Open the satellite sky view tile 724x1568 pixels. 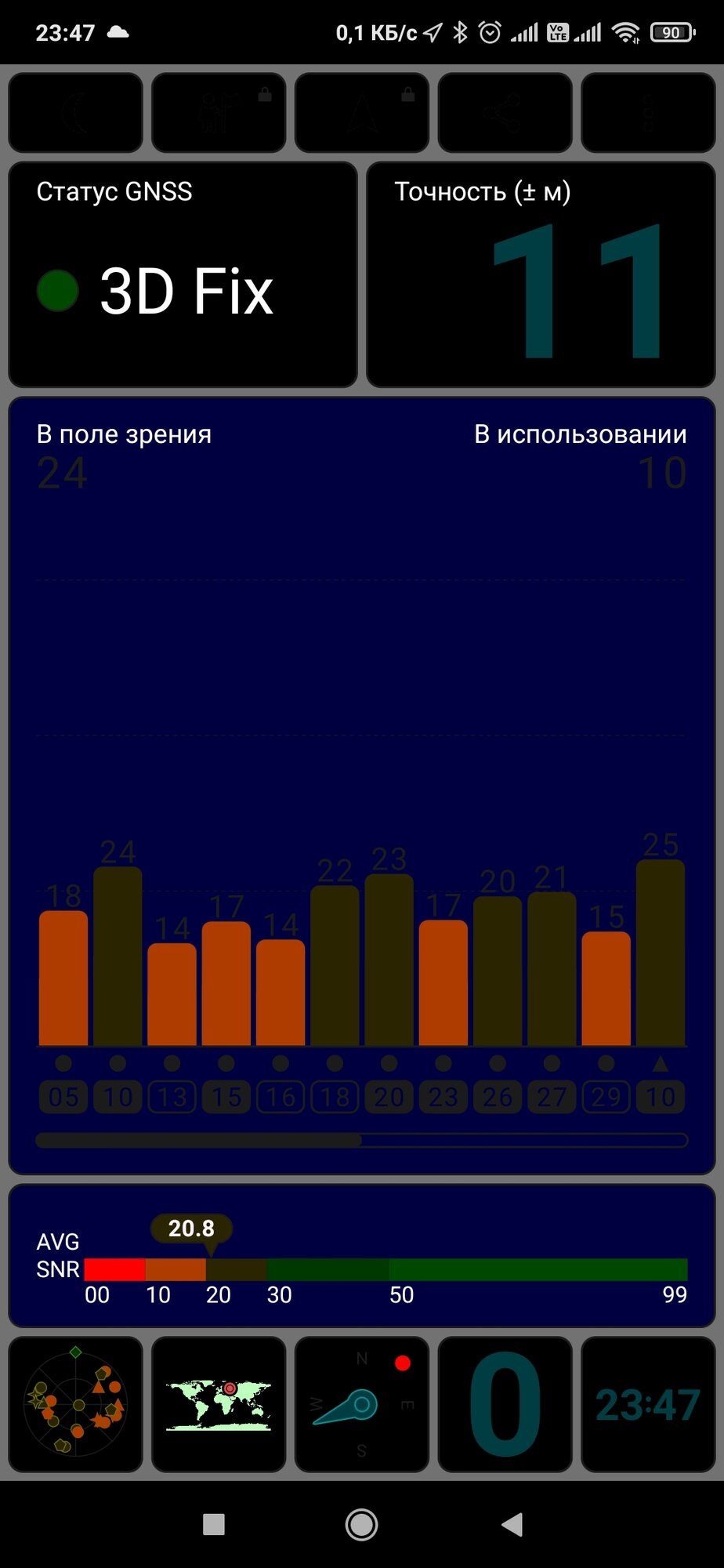[x=75, y=1404]
